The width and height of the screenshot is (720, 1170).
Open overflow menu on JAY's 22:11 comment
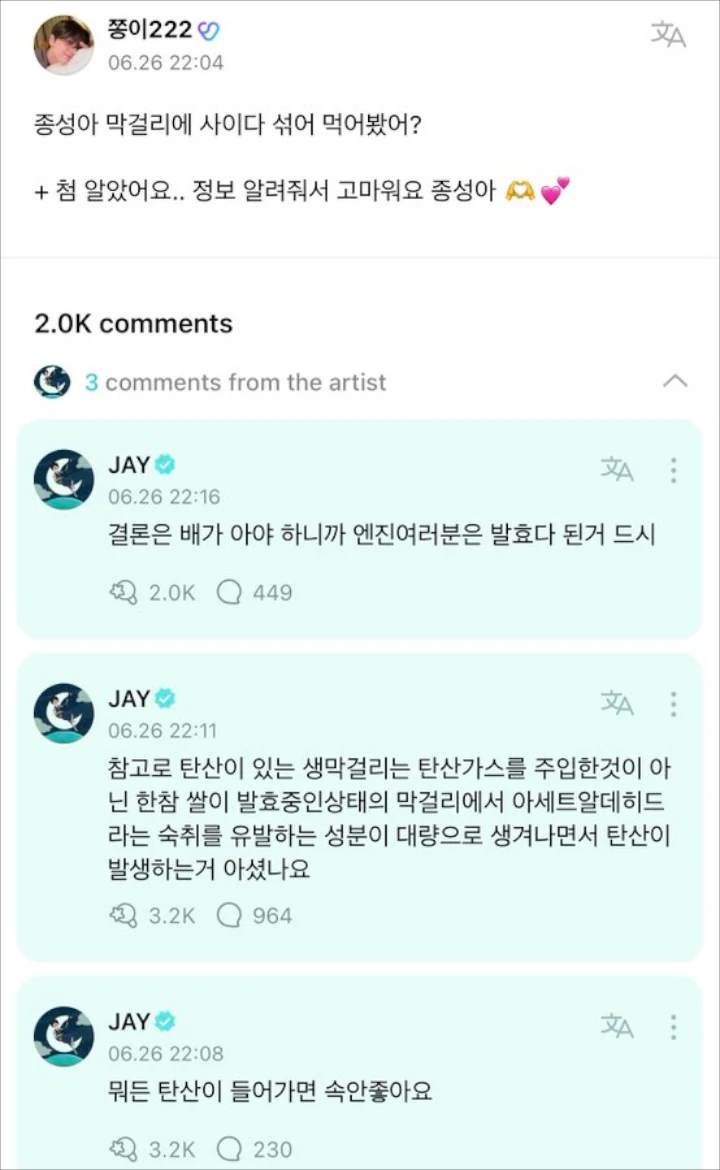point(673,704)
